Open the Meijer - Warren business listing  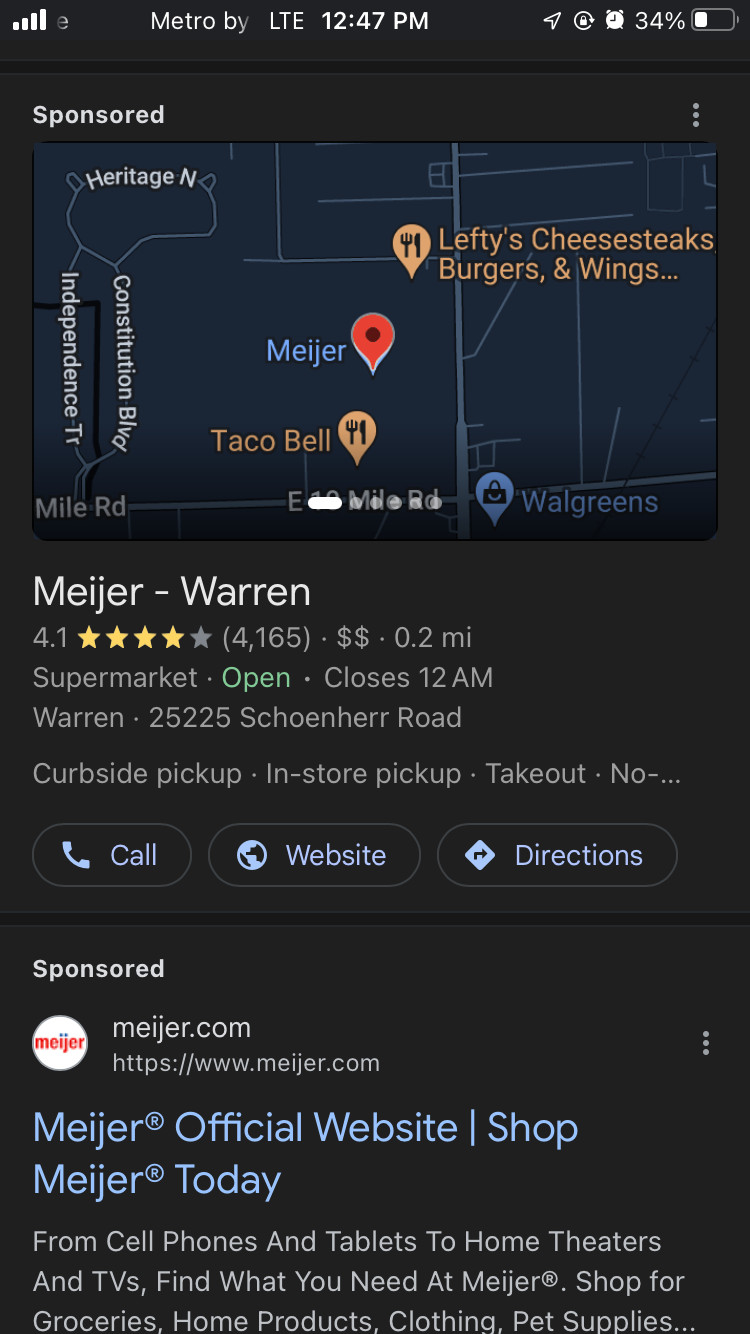172,592
